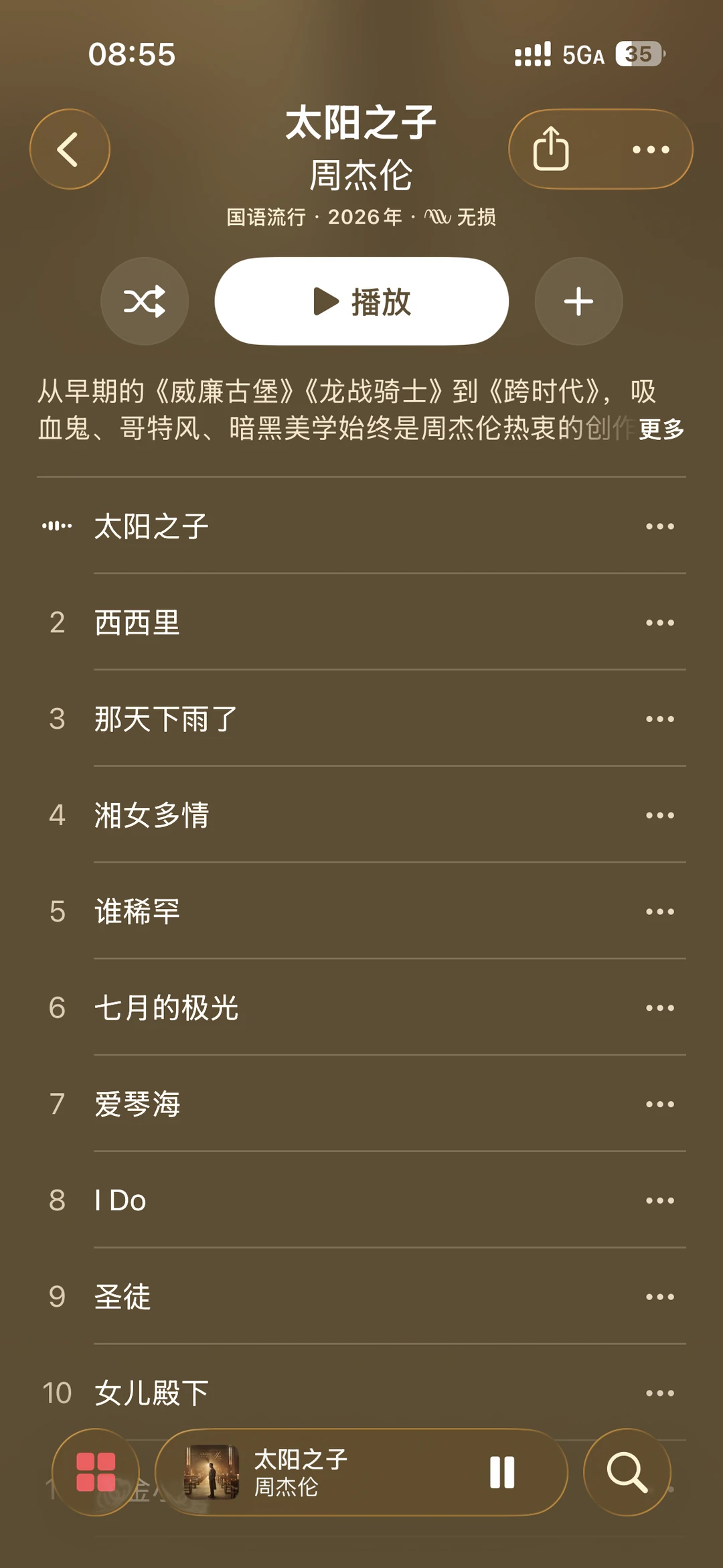
Task: Share the album 太阳之子
Action: click(551, 149)
